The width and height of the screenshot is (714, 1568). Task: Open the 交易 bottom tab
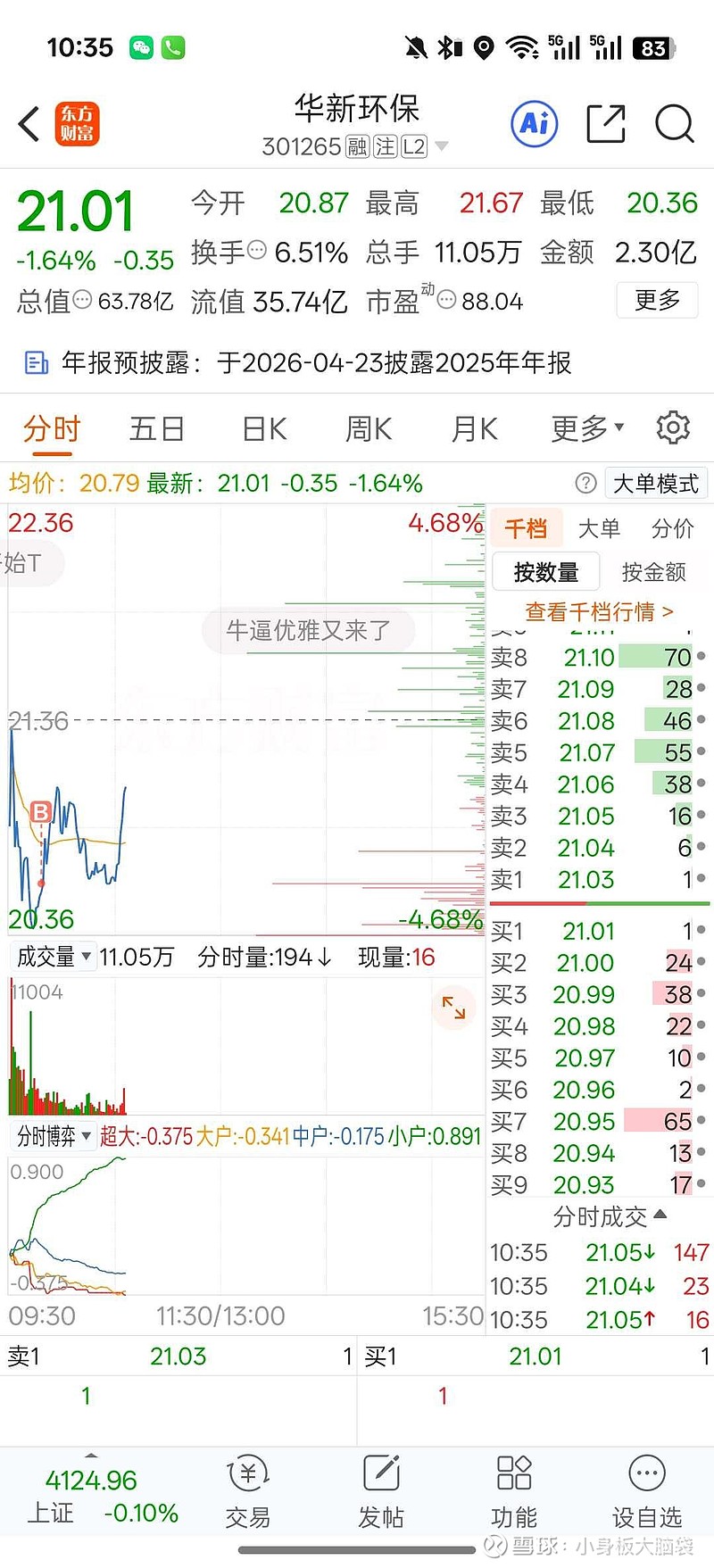(247, 1489)
